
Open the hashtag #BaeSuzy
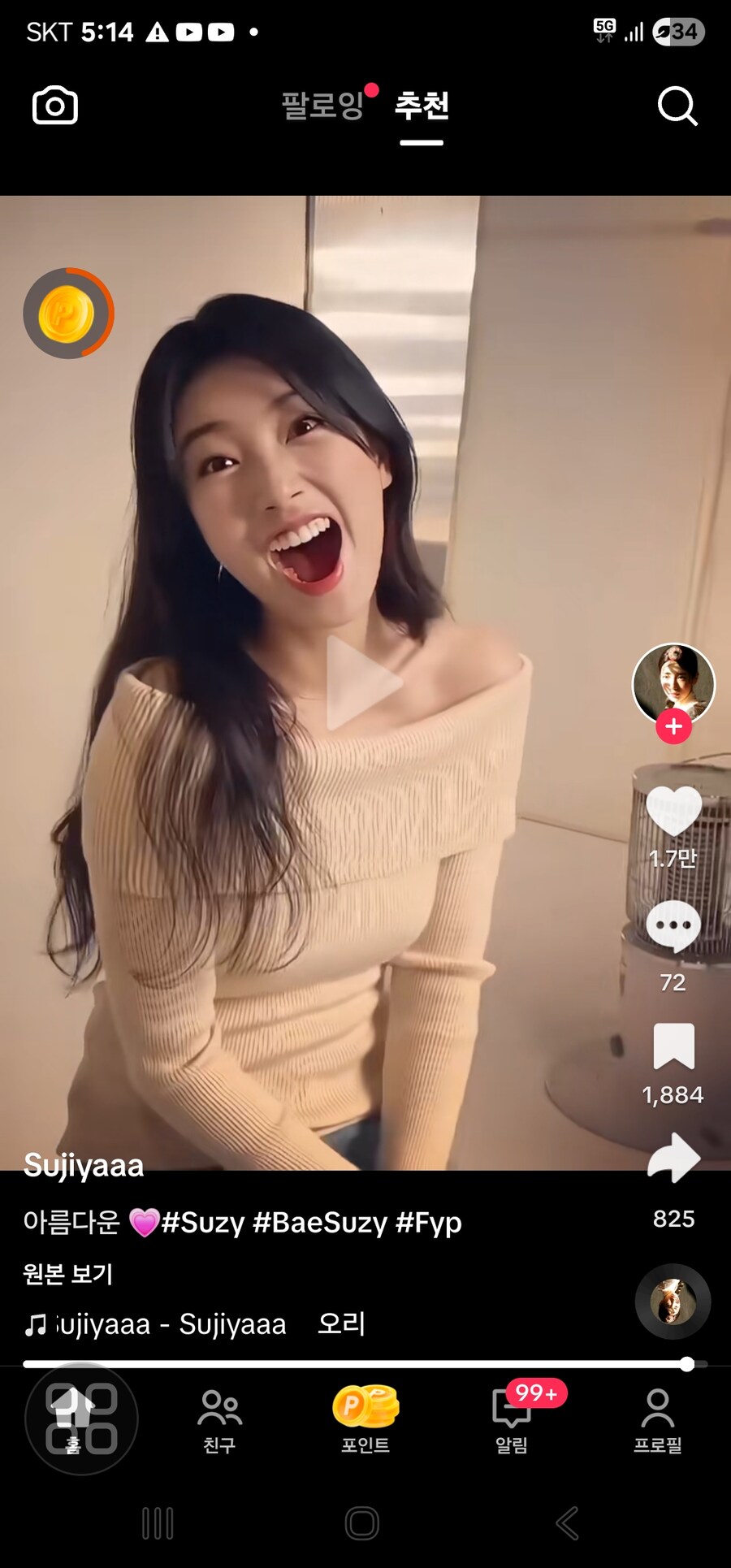(x=321, y=1221)
